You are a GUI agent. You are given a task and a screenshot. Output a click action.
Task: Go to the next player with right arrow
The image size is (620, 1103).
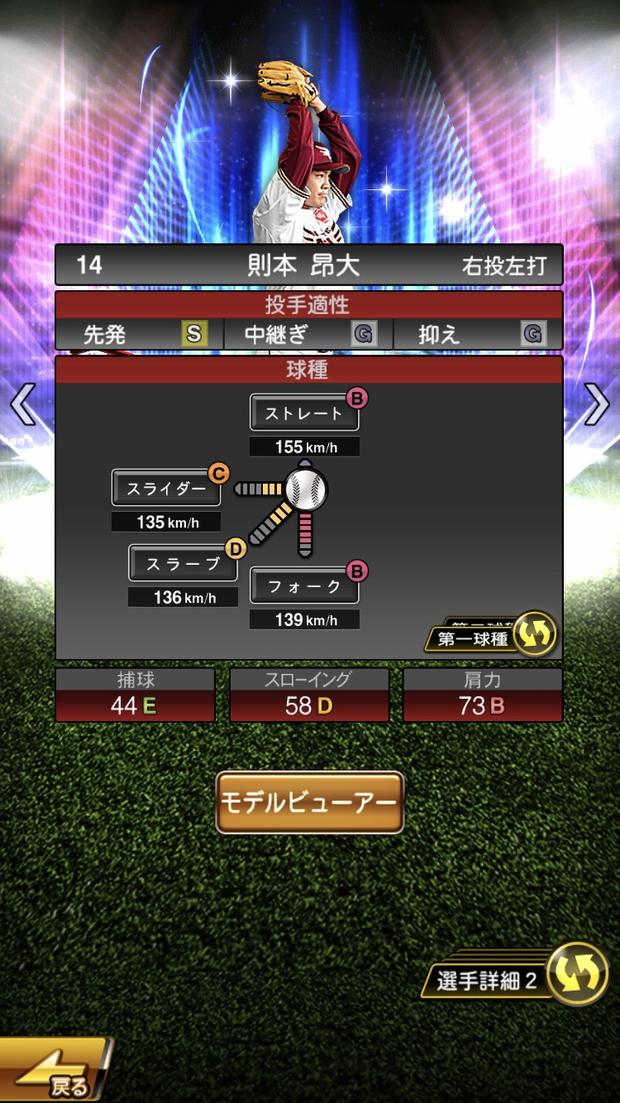point(597,404)
